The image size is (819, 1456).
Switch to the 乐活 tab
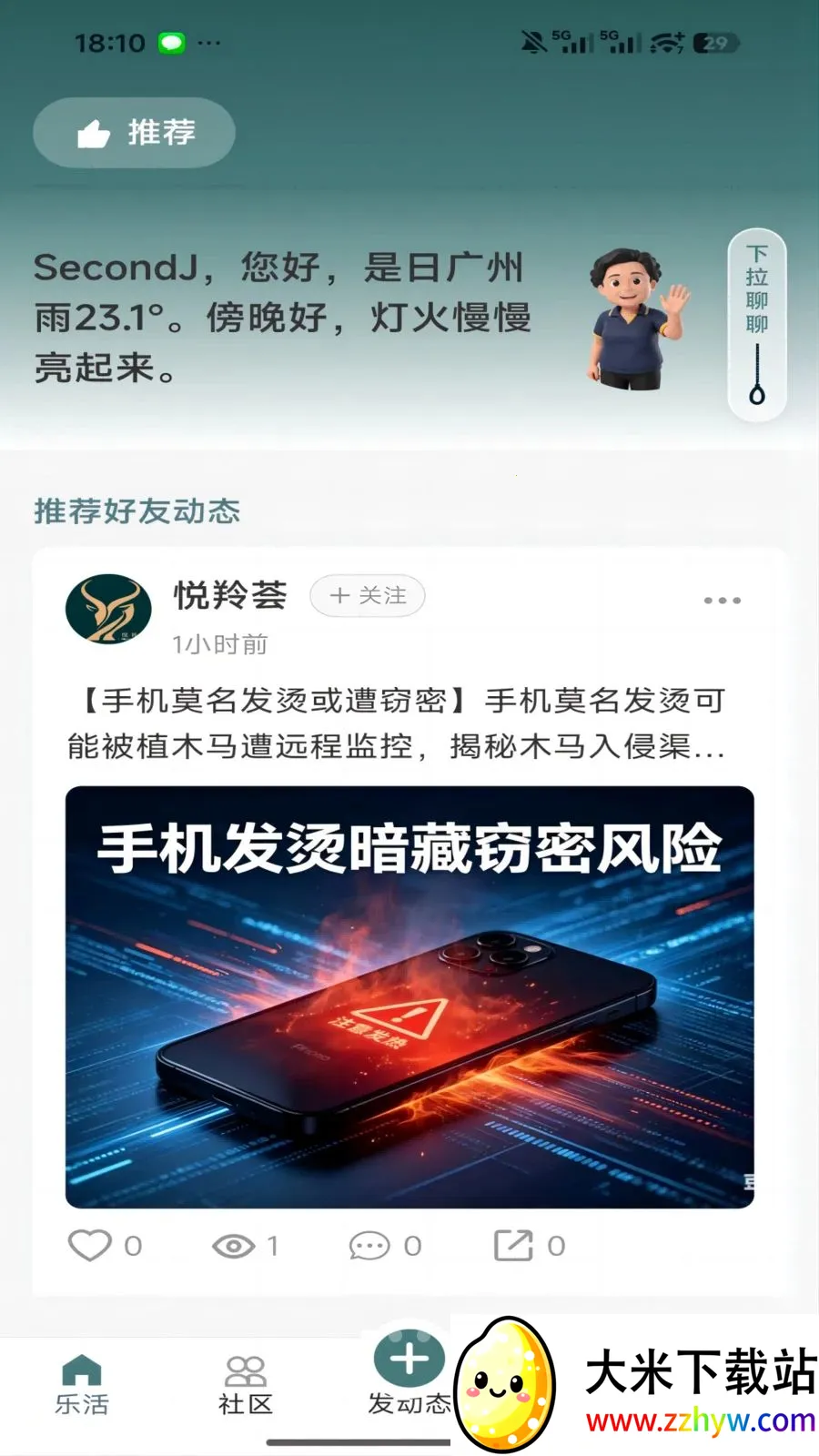tap(82, 1383)
